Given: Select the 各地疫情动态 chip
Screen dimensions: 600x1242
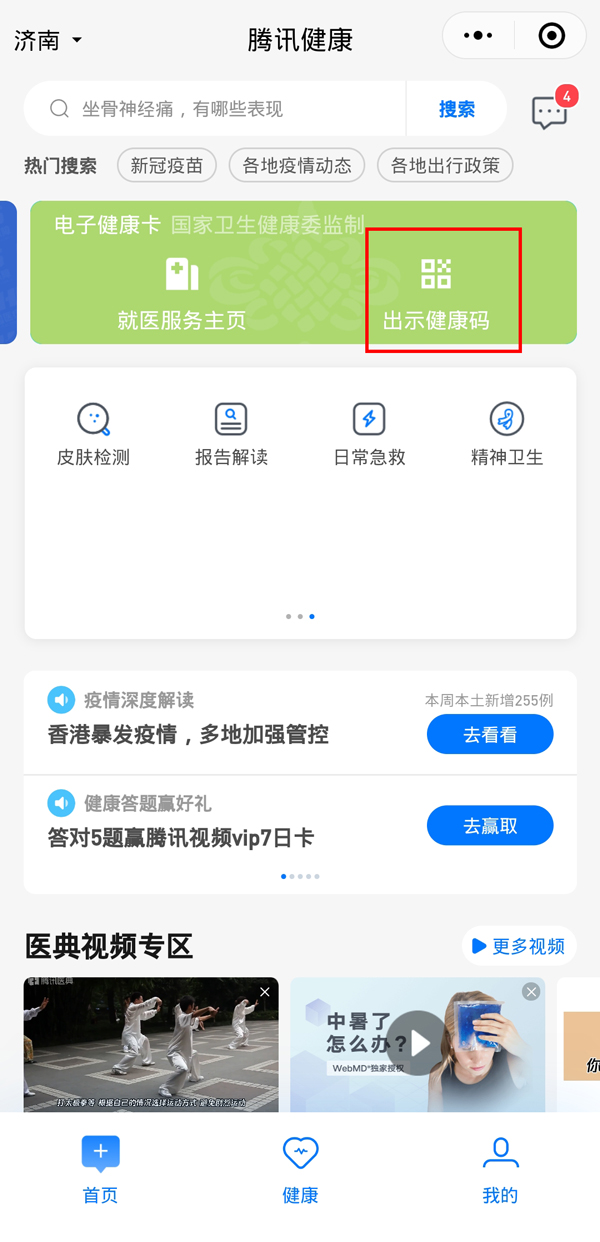Looking at the screenshot, I should (x=297, y=166).
